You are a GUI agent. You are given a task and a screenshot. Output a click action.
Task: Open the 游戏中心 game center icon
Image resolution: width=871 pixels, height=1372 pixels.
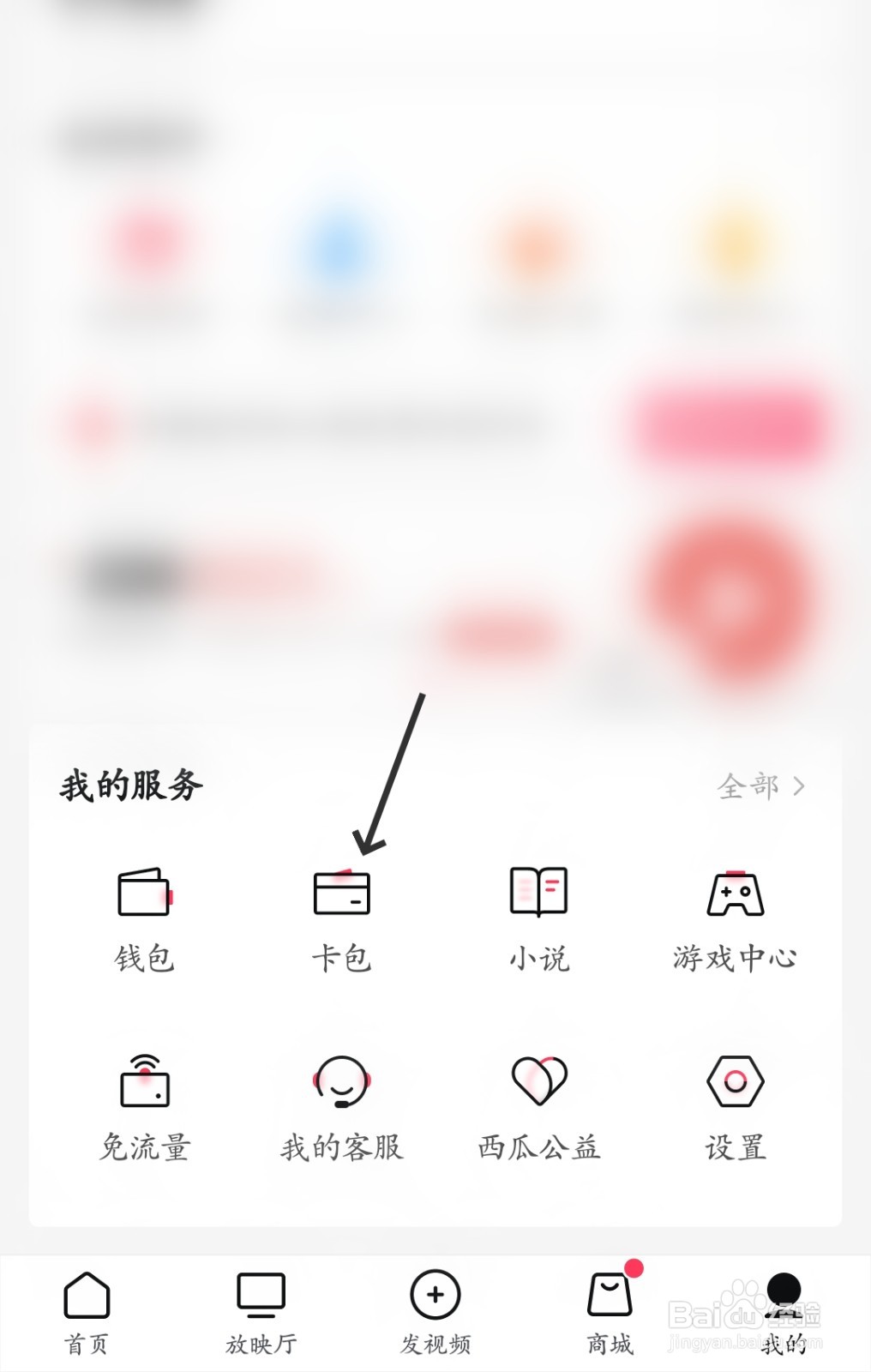tap(734, 892)
